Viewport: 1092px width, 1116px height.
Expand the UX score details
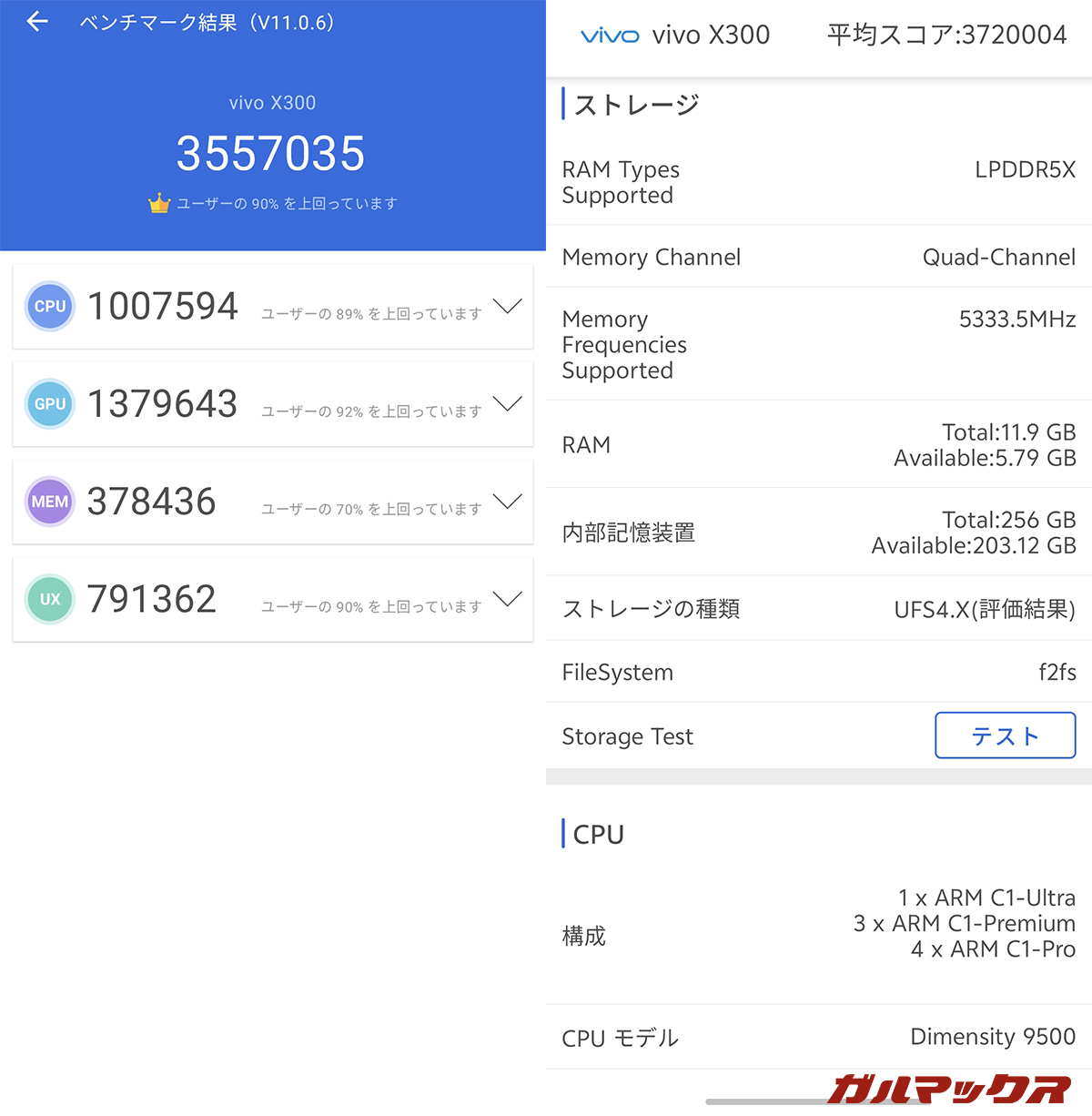[507, 598]
